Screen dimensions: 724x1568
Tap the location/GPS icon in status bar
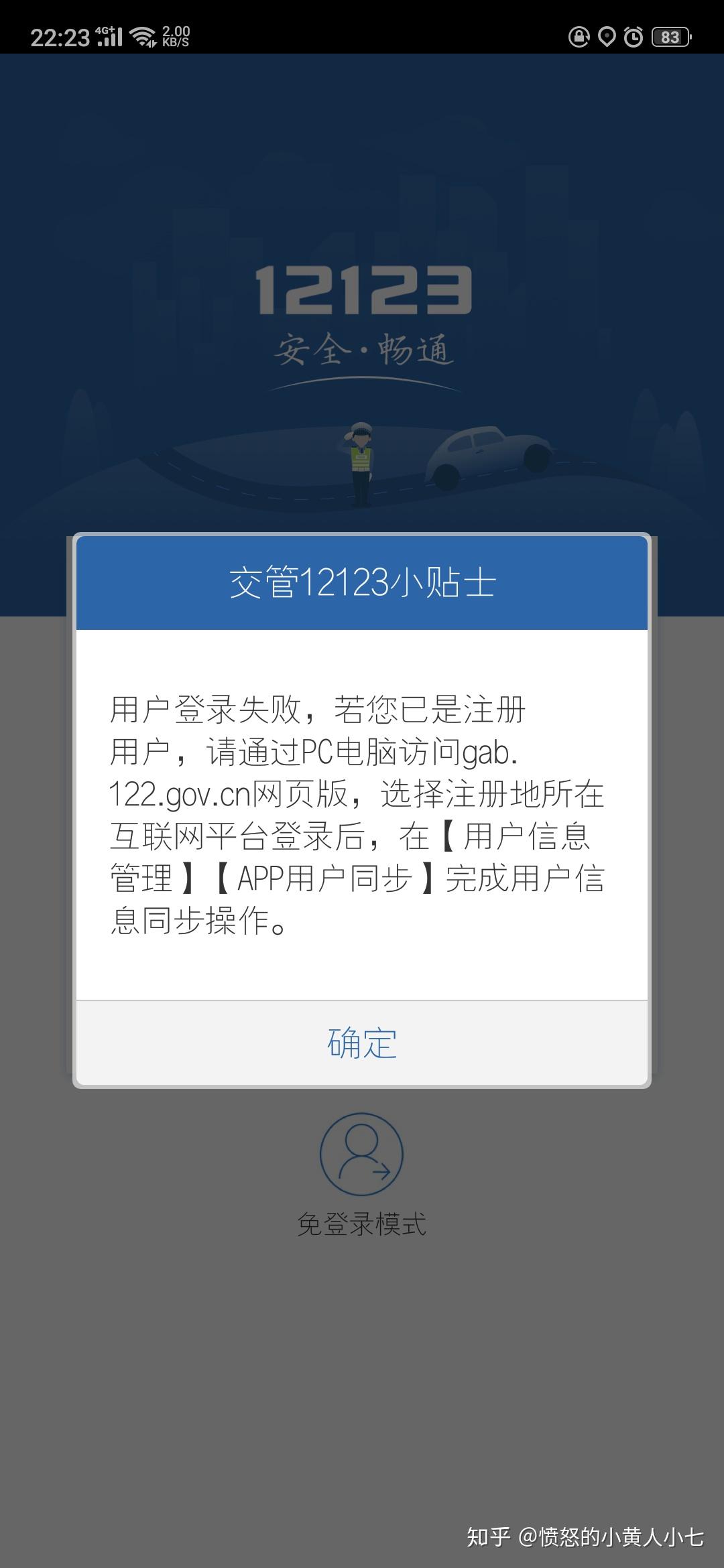tap(607, 35)
